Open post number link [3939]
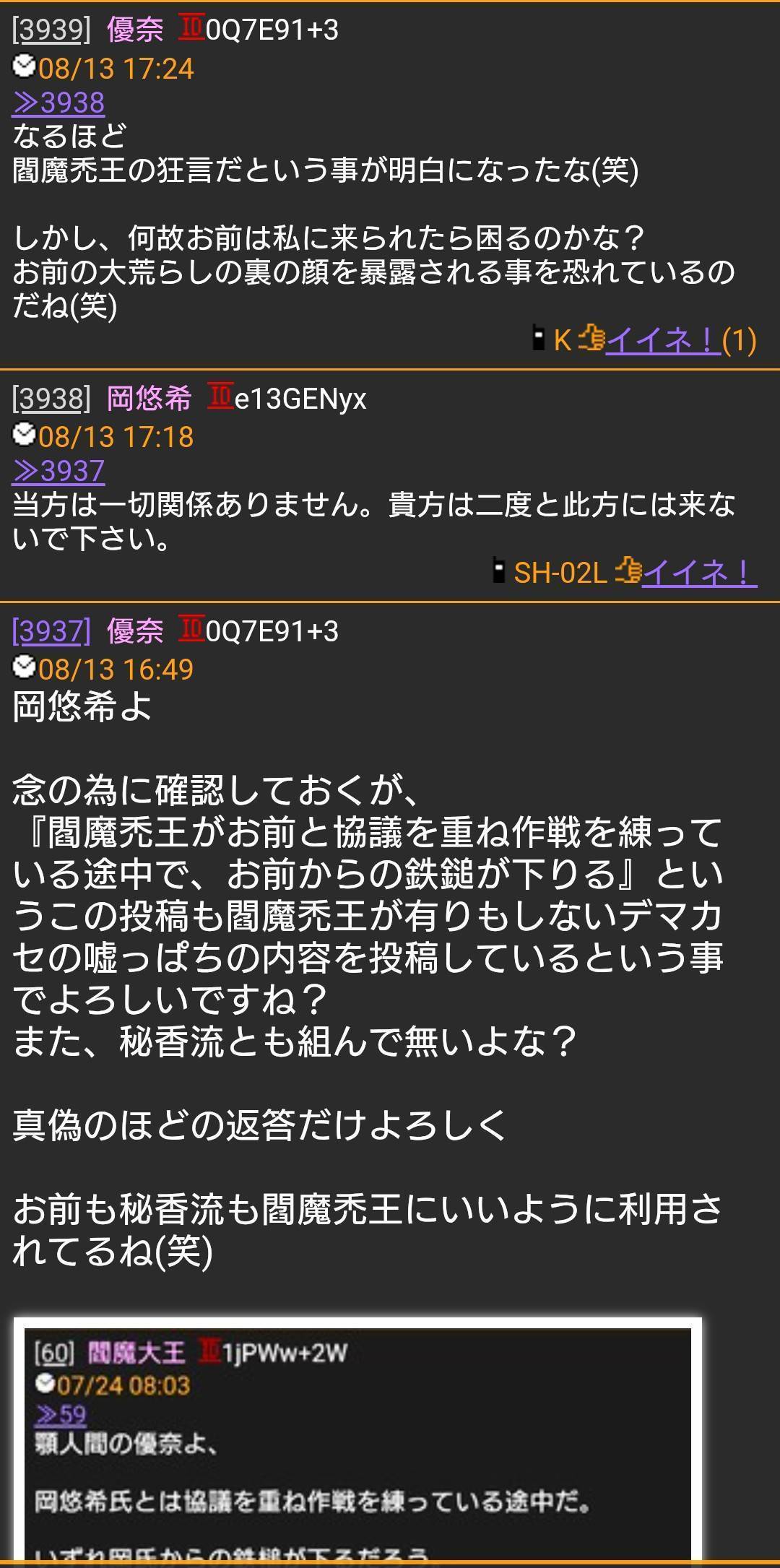The width and height of the screenshot is (780, 1568). point(51,30)
